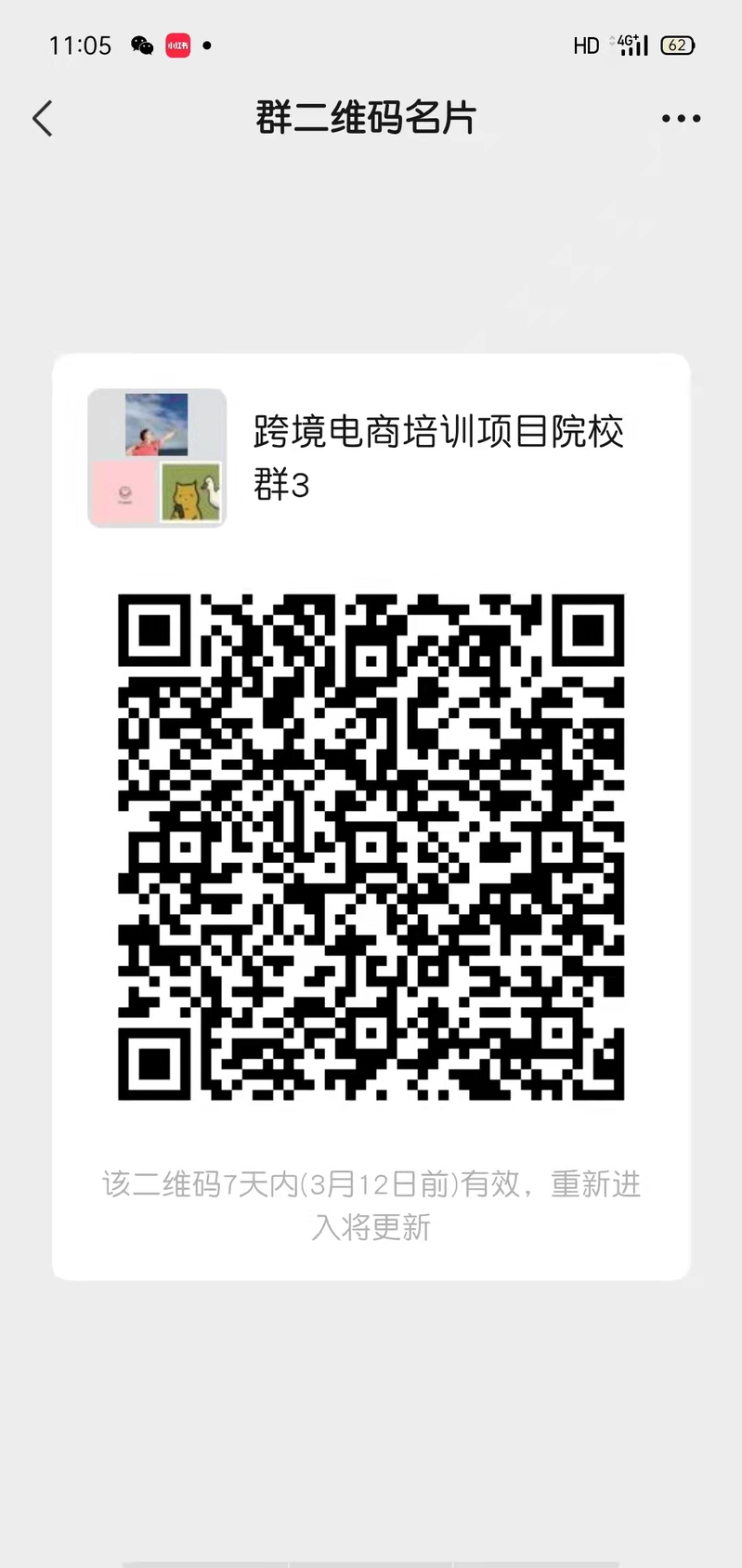Go back using the top-left arrow
742x1568 pixels.
pos(43,119)
